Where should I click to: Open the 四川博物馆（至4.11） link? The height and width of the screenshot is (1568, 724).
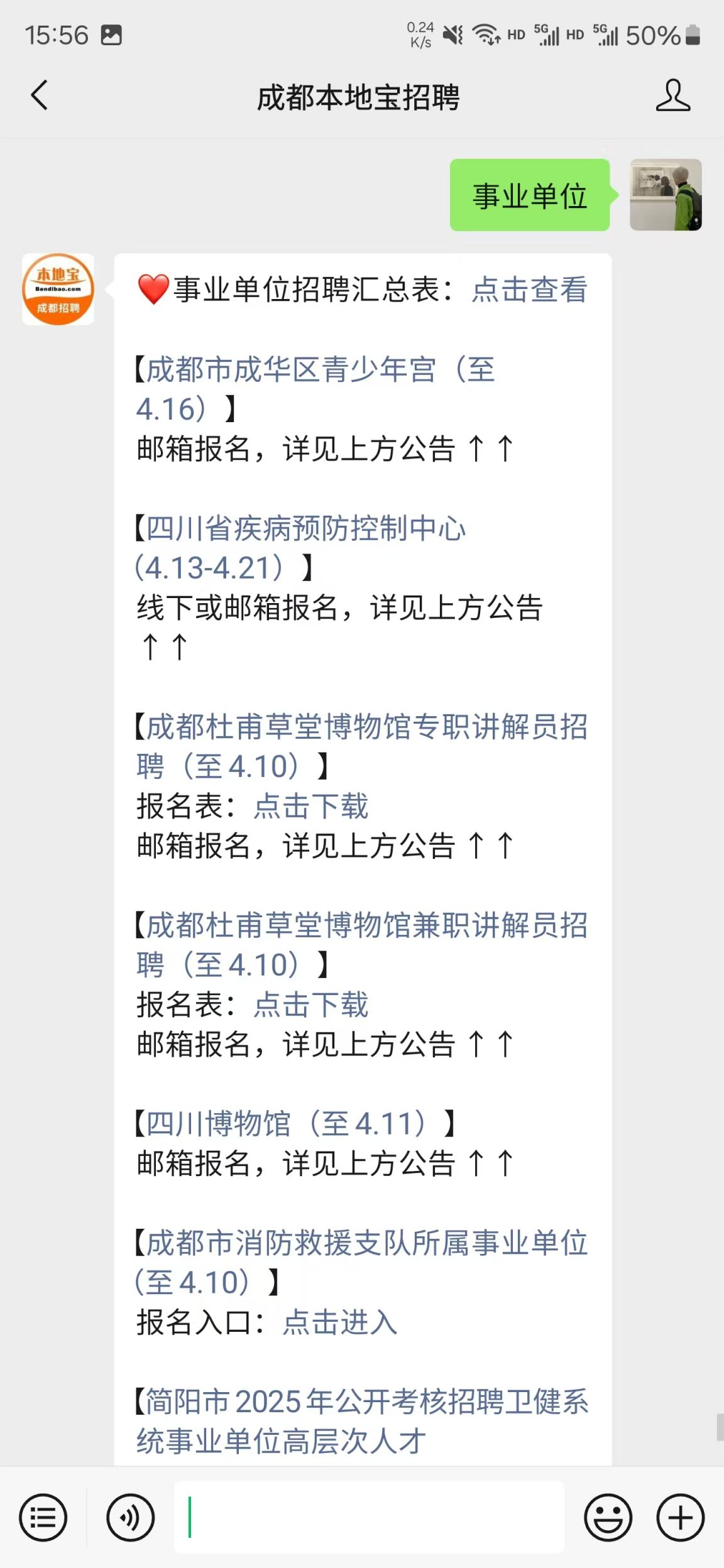tap(294, 1124)
